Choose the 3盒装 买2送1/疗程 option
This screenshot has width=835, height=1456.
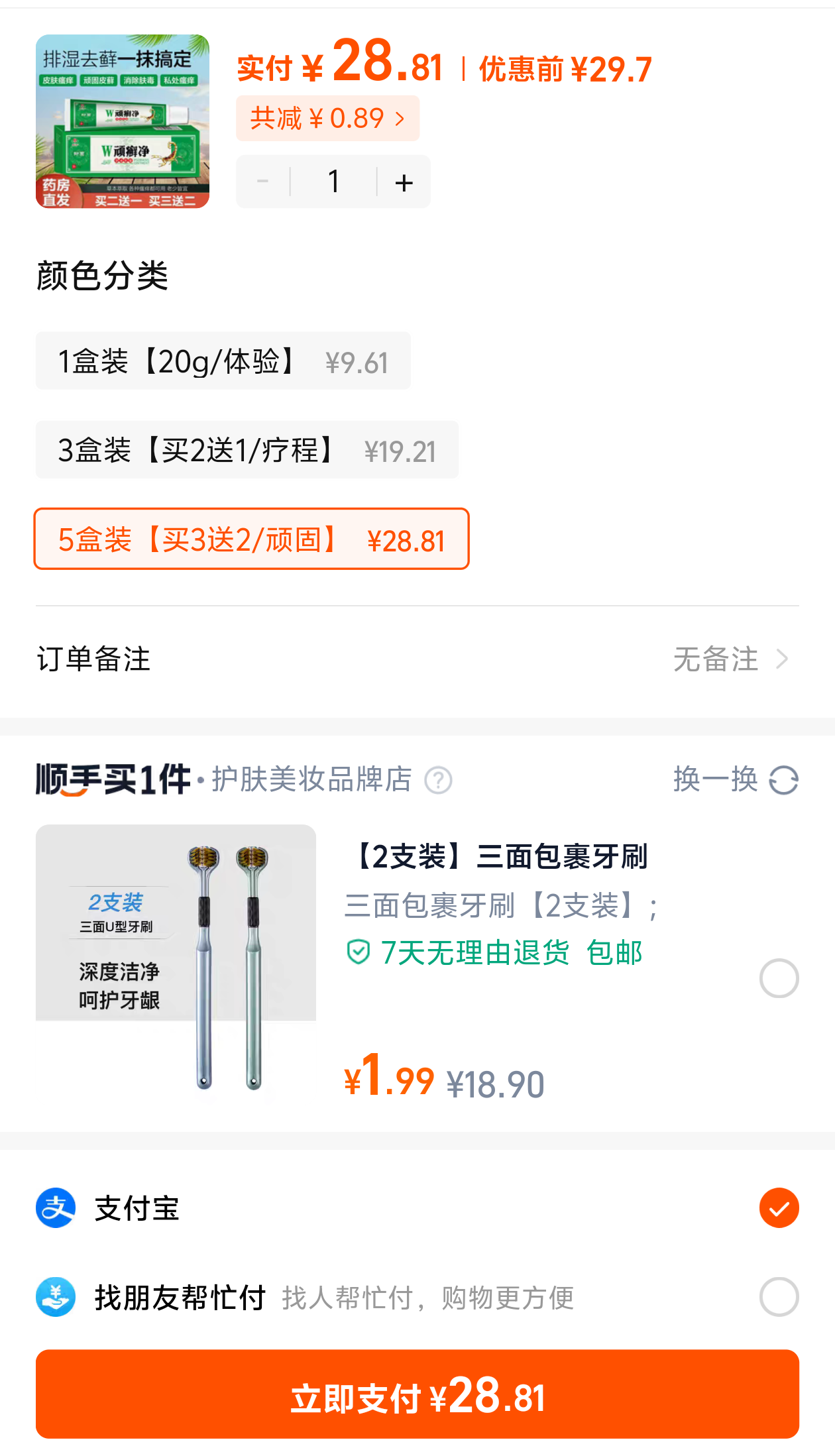(247, 450)
